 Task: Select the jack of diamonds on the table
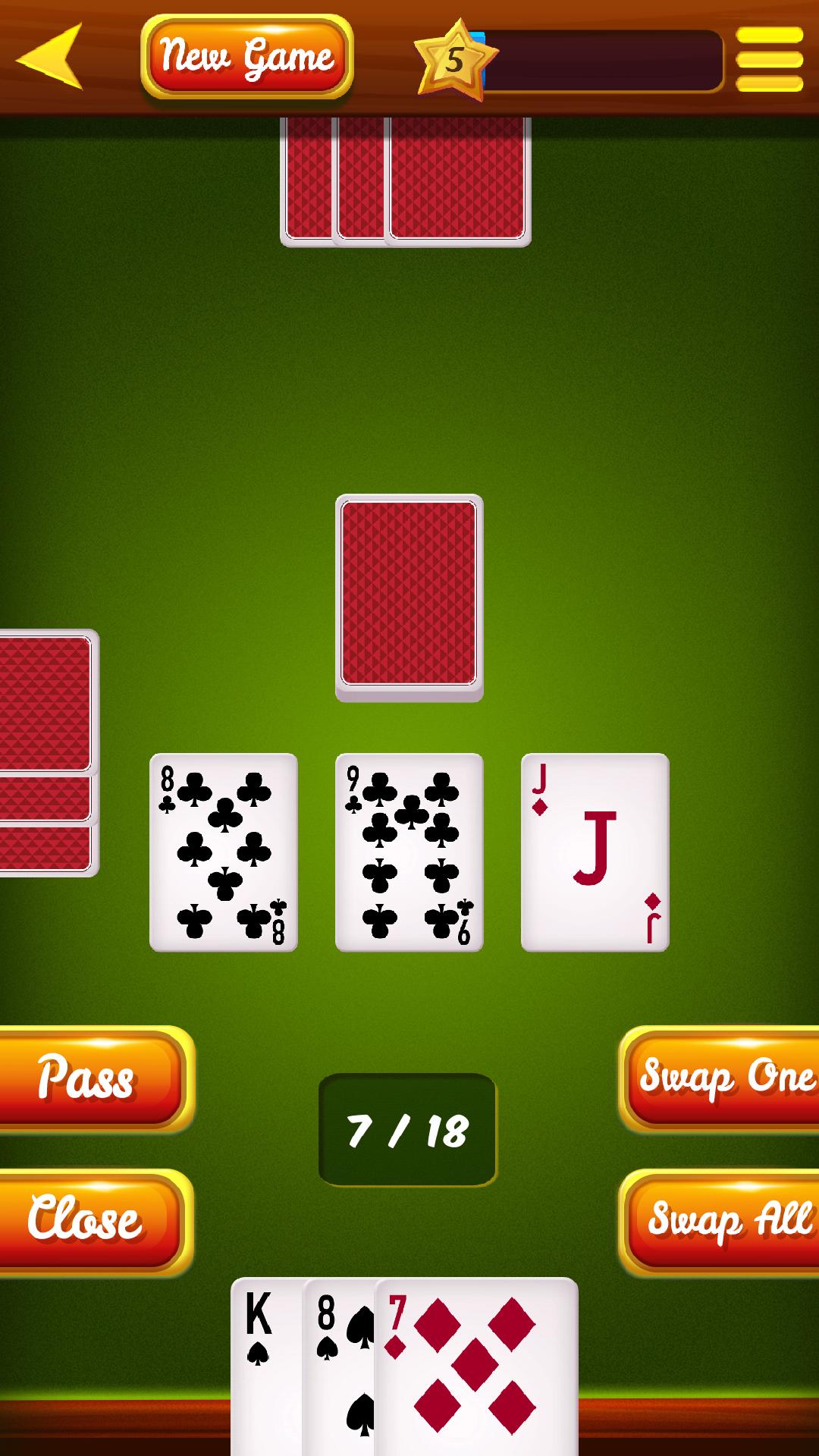pos(595,852)
